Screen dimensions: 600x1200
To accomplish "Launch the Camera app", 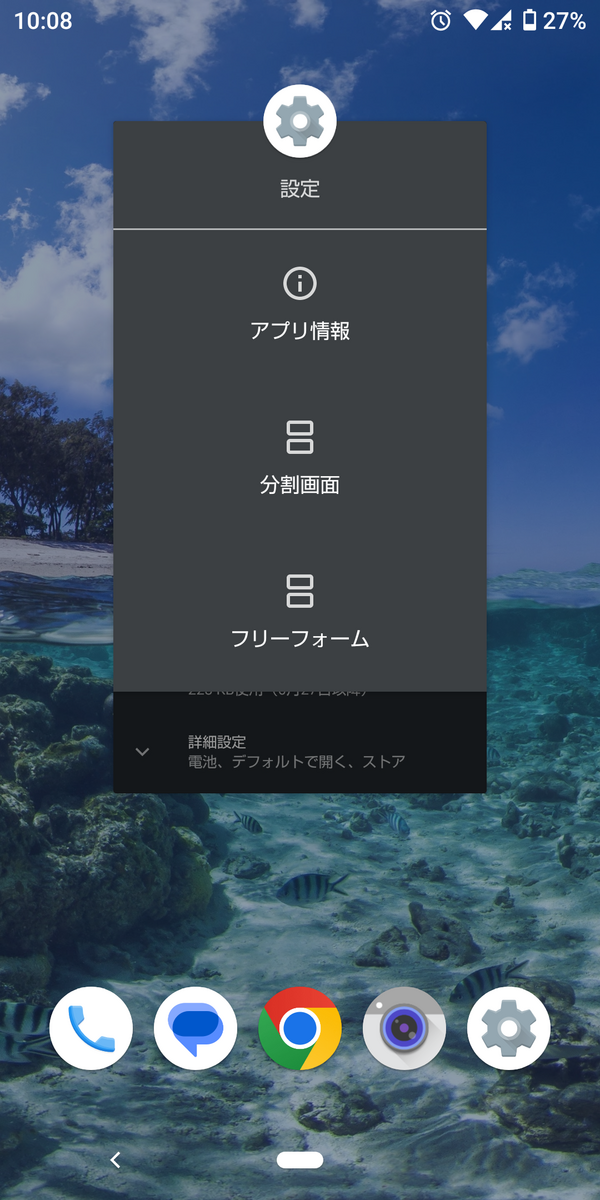I will pos(404,1028).
